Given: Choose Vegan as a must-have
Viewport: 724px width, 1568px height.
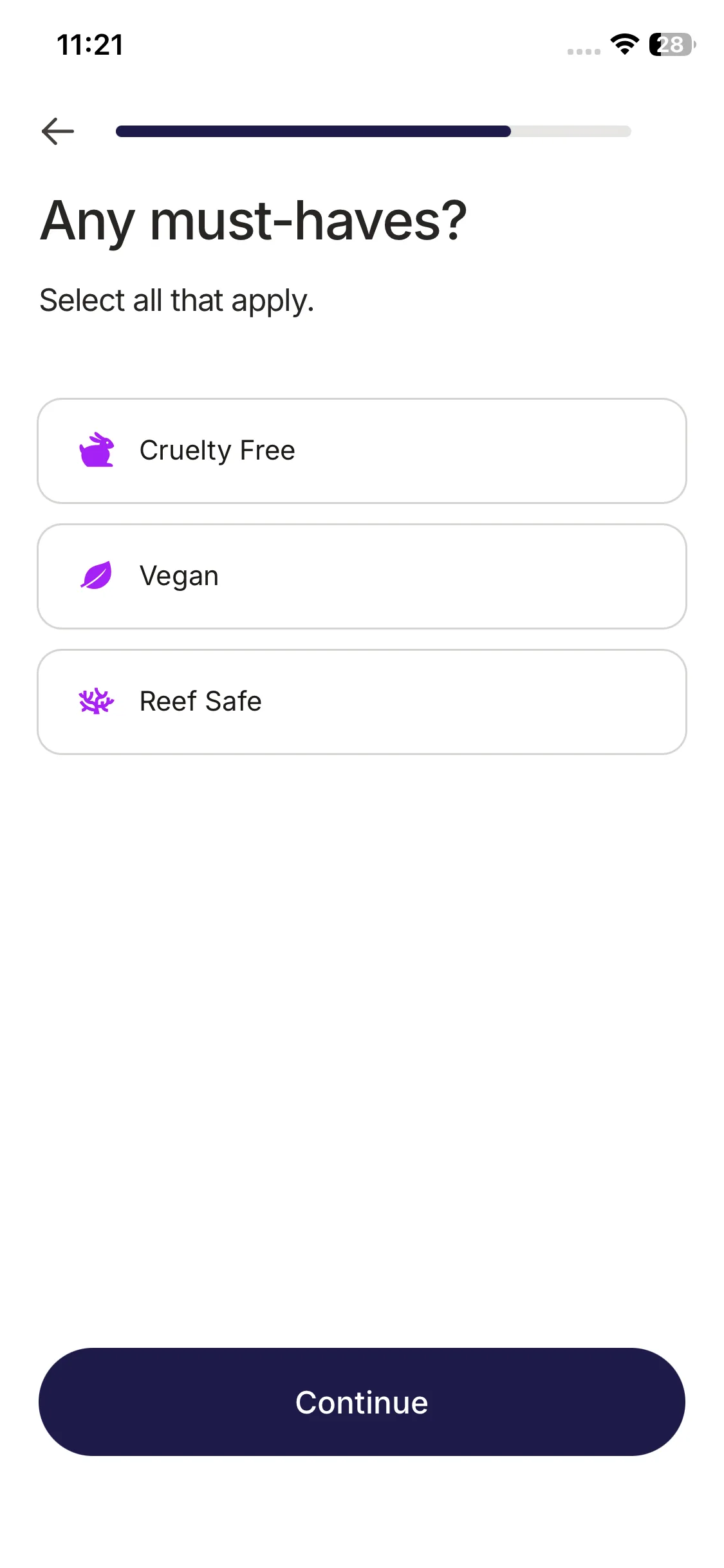Looking at the screenshot, I should pos(362,576).
